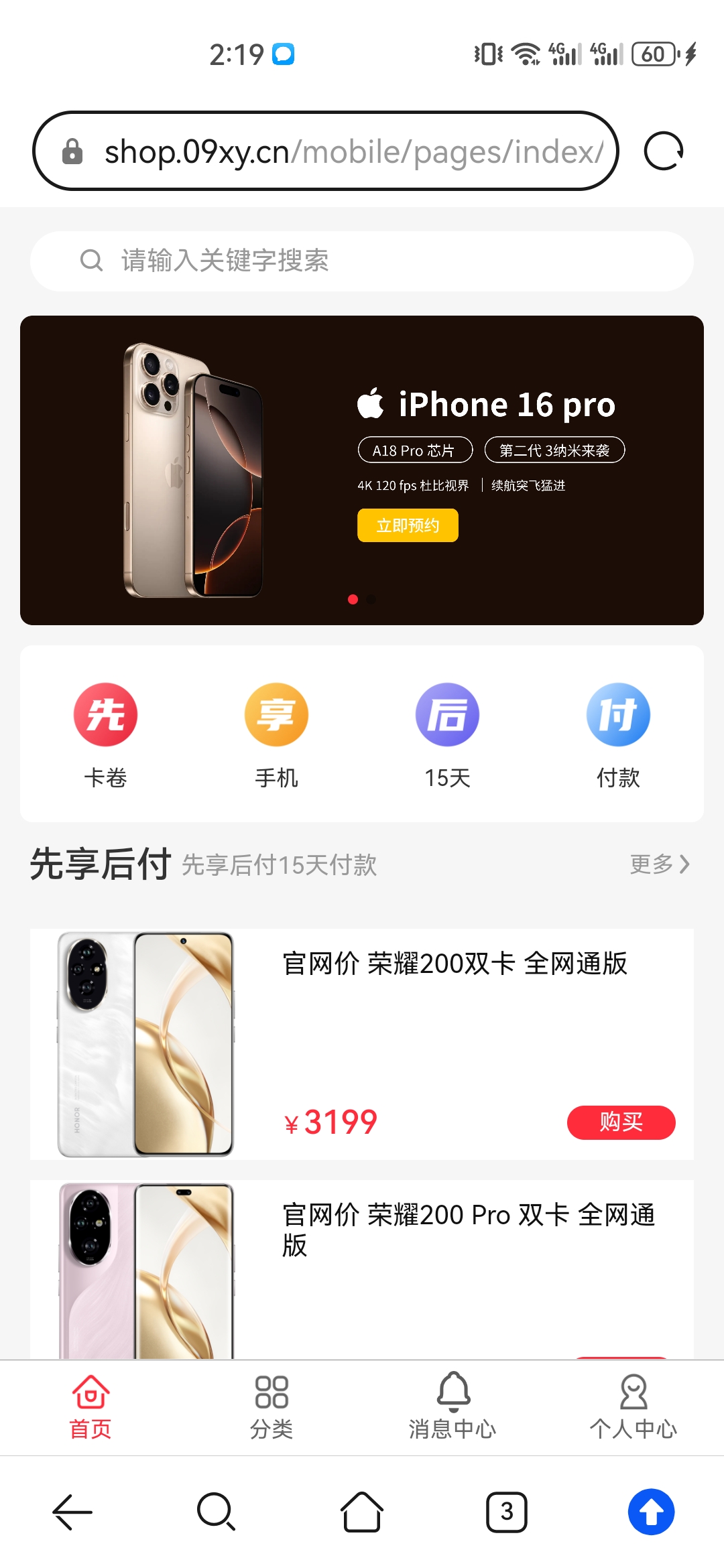Tap the browser URL address bar
Screen dimensions: 724x1568
tap(325, 151)
